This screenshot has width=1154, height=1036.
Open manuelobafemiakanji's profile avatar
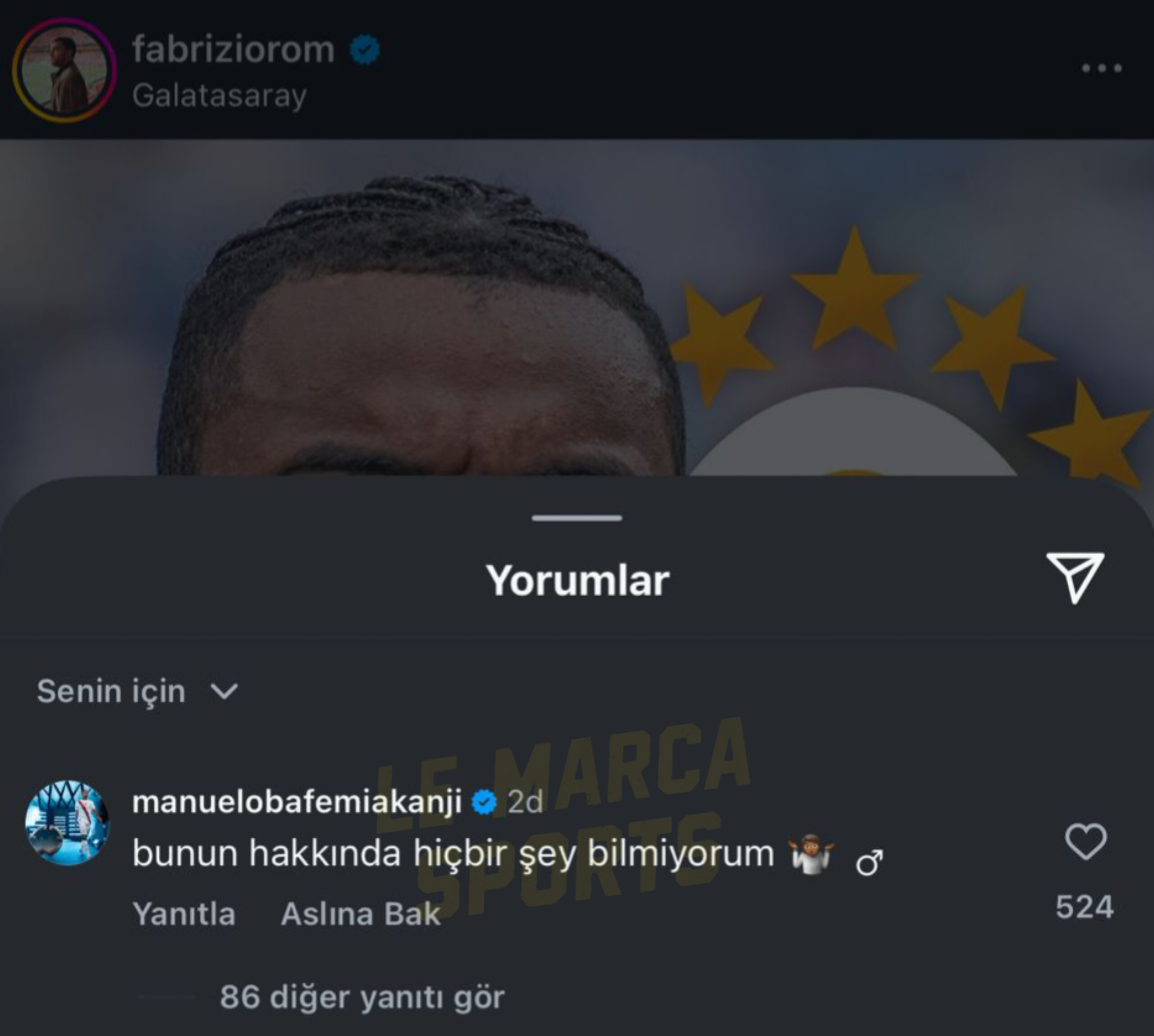[x=67, y=822]
